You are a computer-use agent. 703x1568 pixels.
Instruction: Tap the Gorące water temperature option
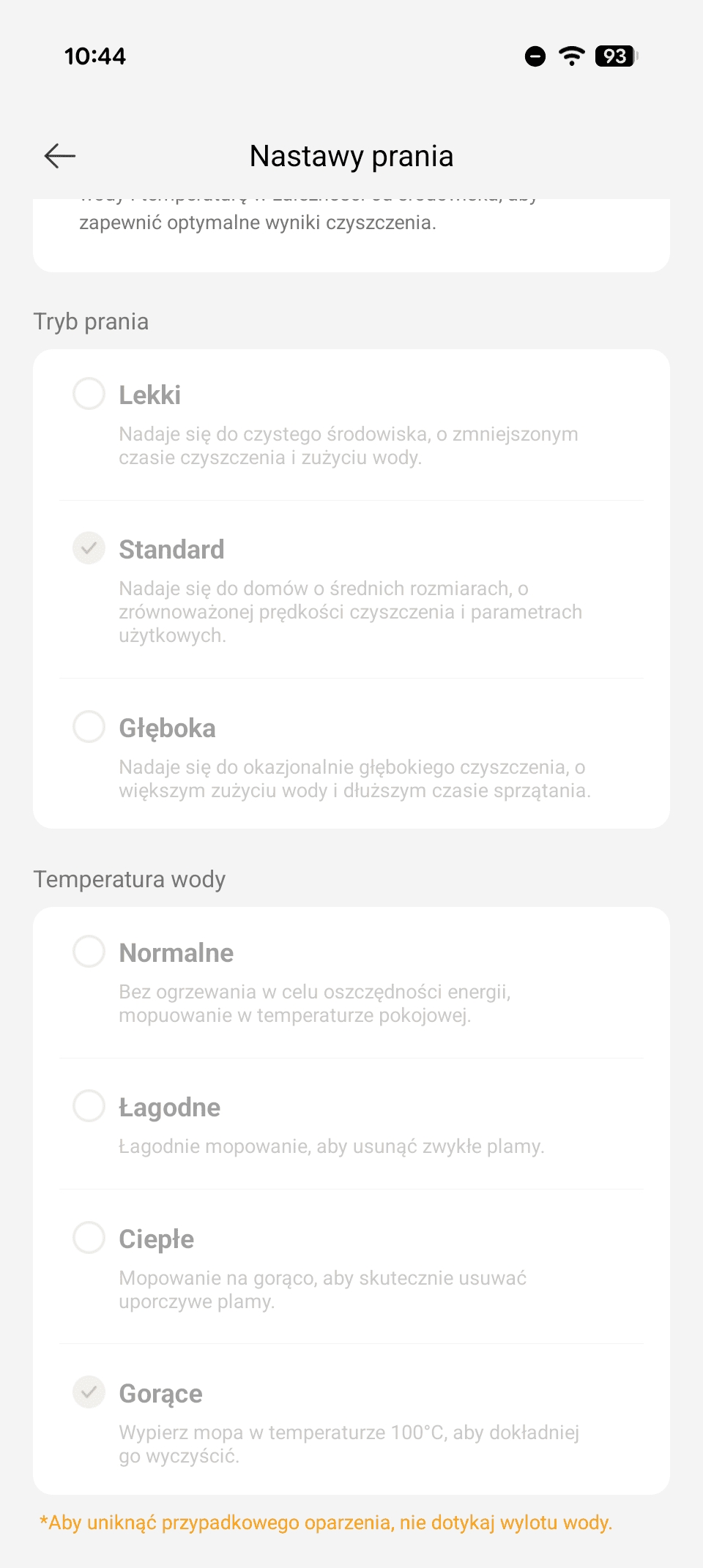[x=89, y=1392]
